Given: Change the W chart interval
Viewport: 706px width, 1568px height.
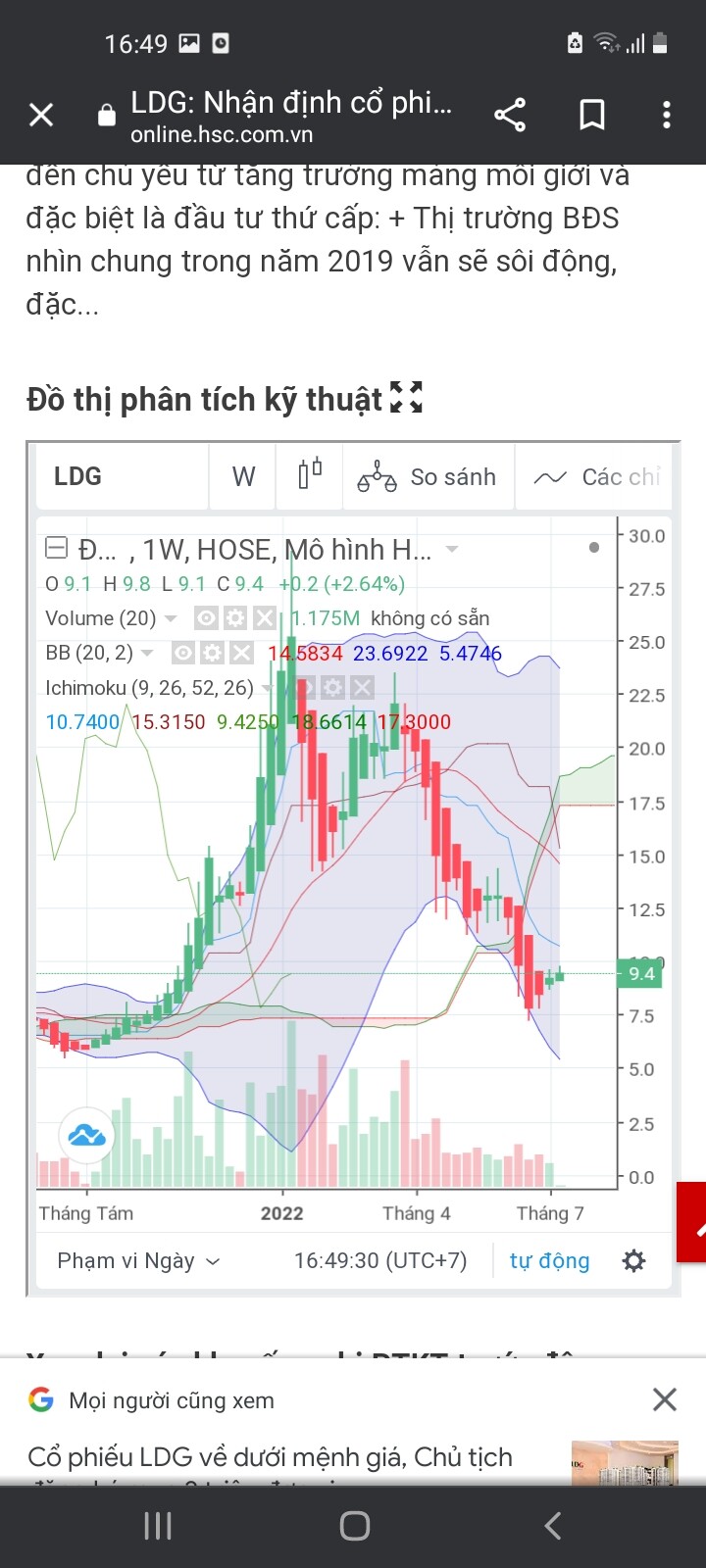Looking at the screenshot, I should tap(243, 477).
